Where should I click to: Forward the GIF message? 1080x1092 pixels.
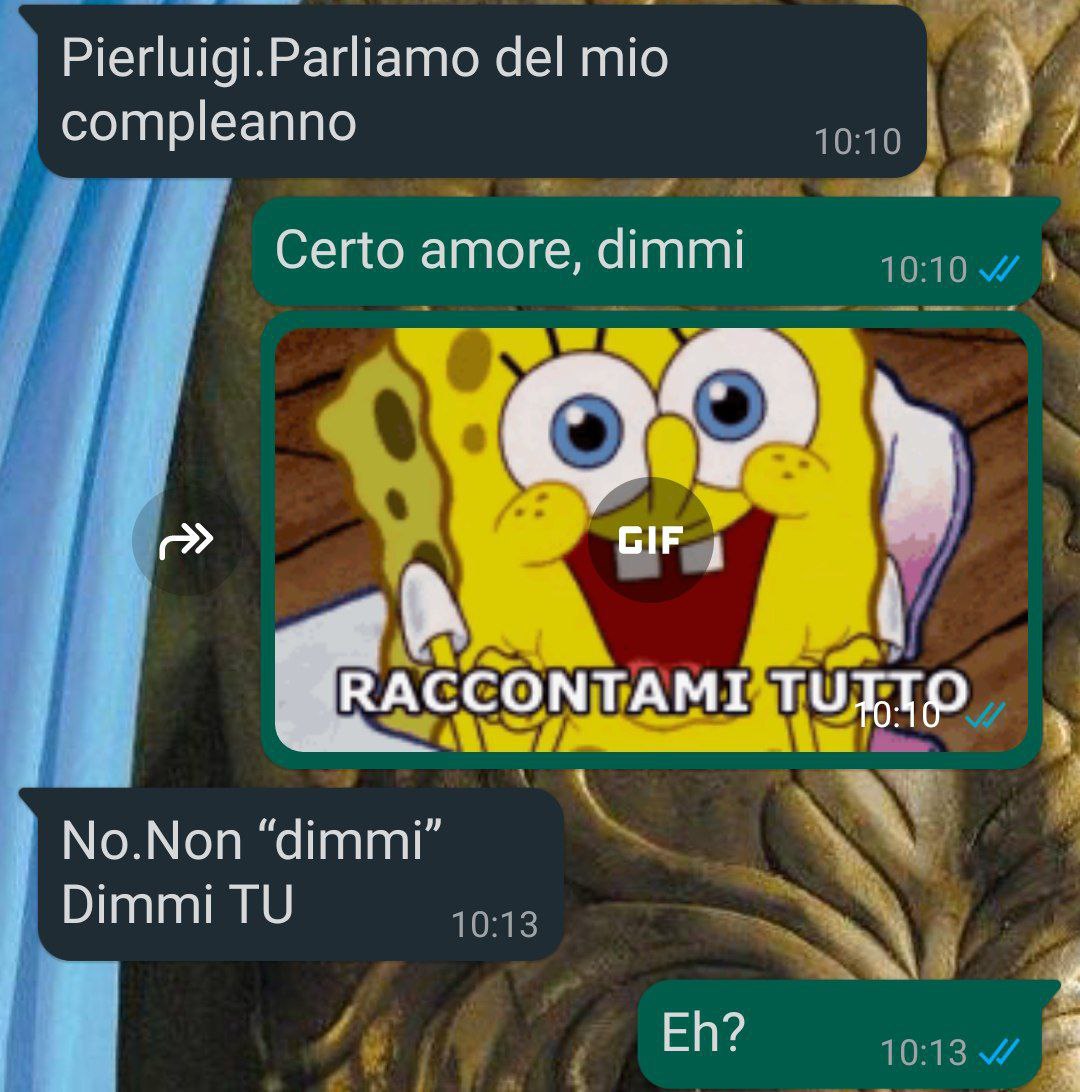[x=186, y=543]
